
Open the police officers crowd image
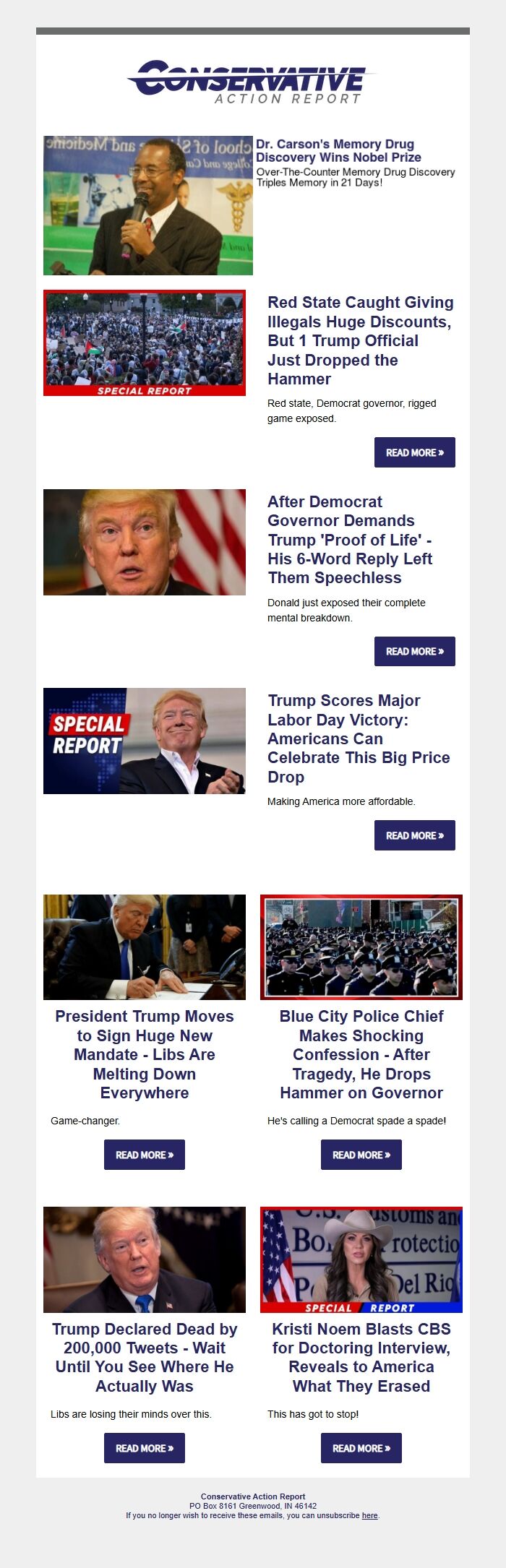click(x=361, y=947)
